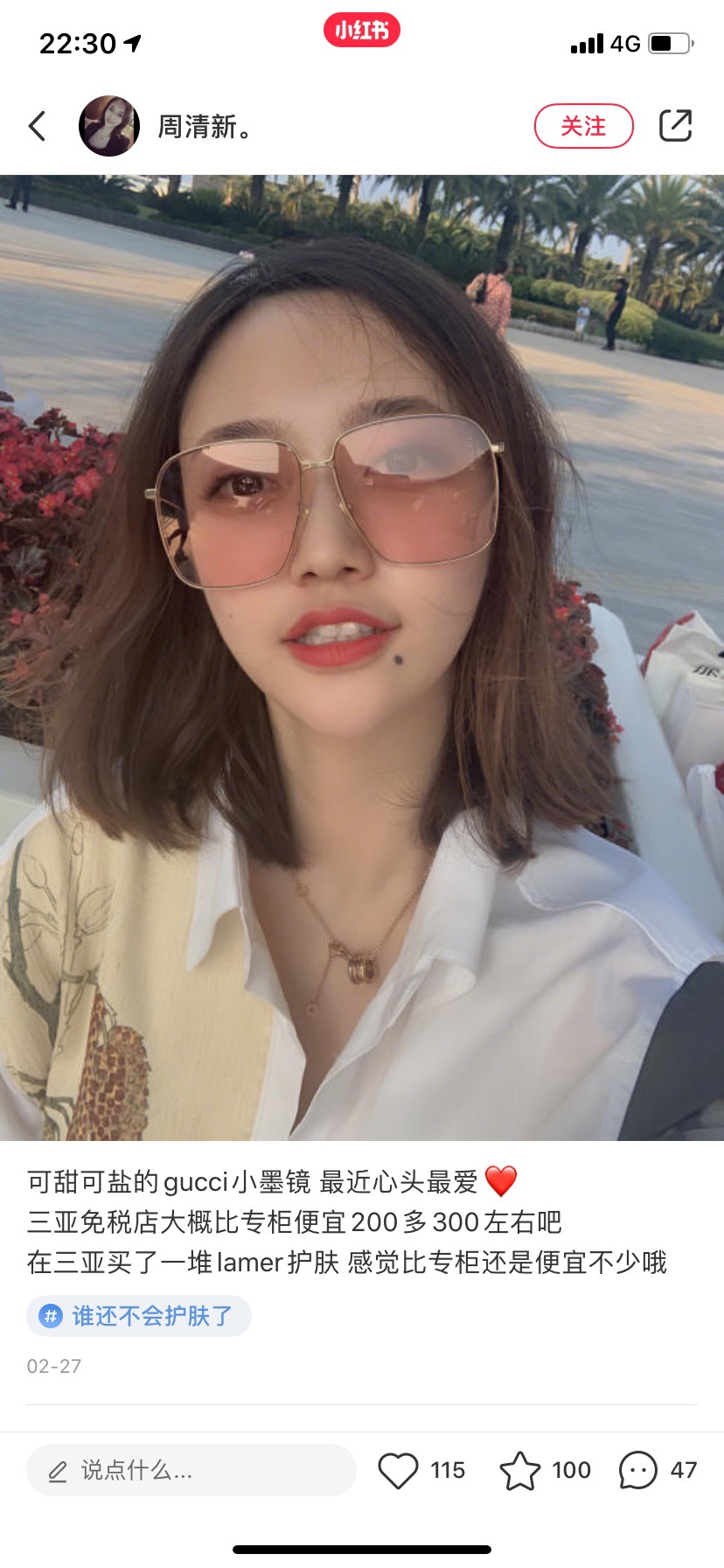Tap the 说点什么 comment field
The width and height of the screenshot is (724, 1568).
191,1470
